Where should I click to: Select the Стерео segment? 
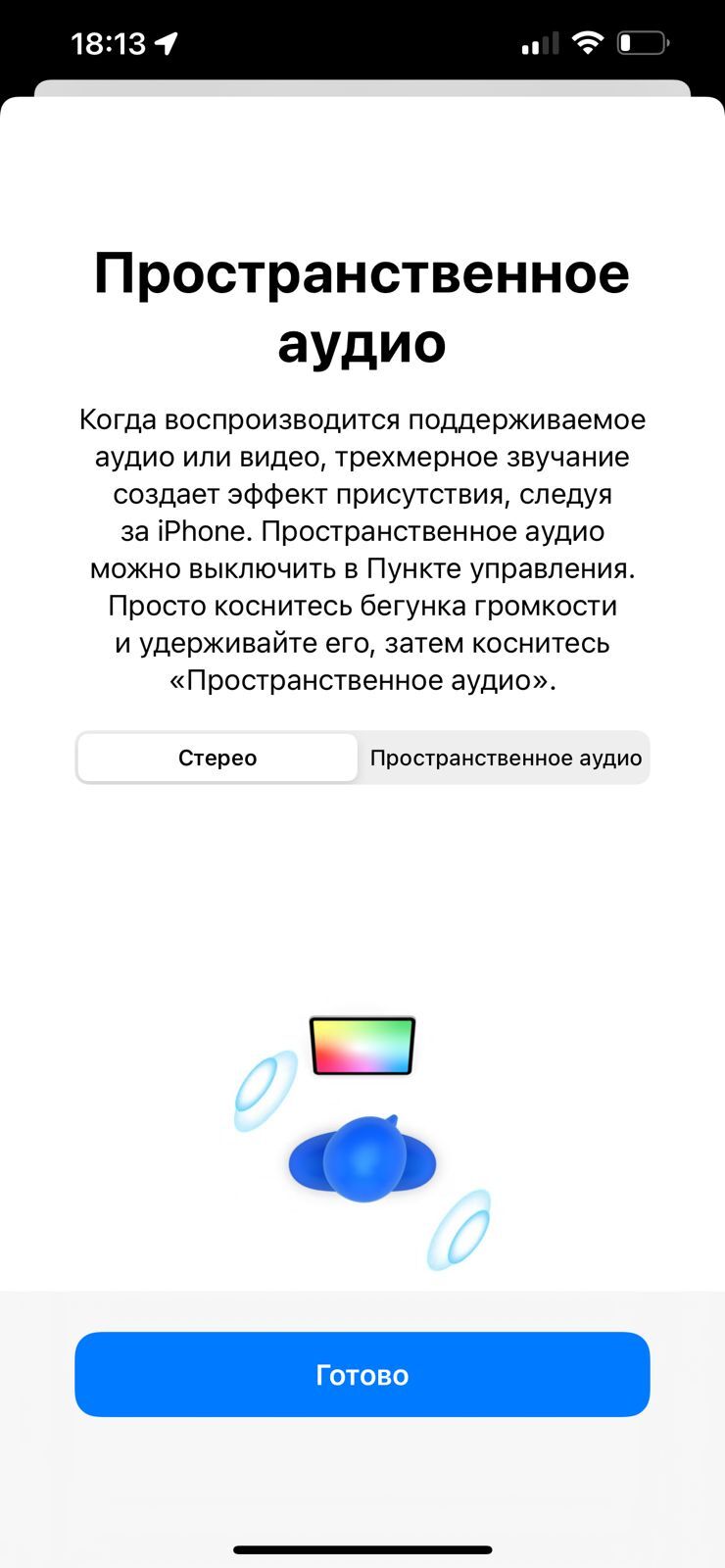click(217, 758)
